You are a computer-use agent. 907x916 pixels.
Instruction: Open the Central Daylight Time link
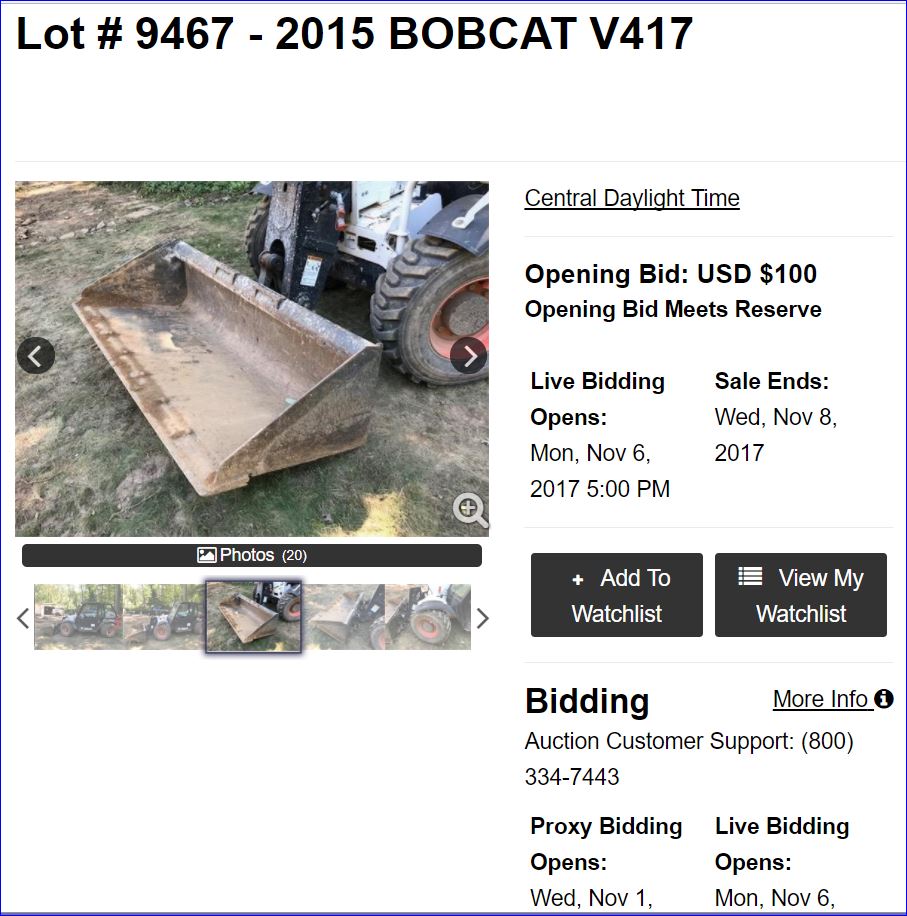click(632, 198)
